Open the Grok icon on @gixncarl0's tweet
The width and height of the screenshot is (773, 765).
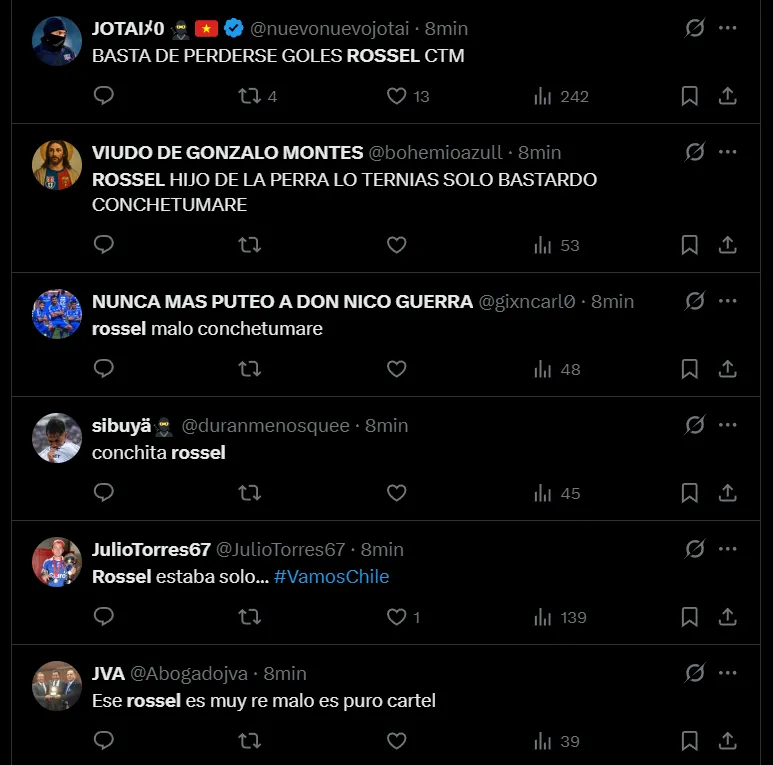[694, 301]
